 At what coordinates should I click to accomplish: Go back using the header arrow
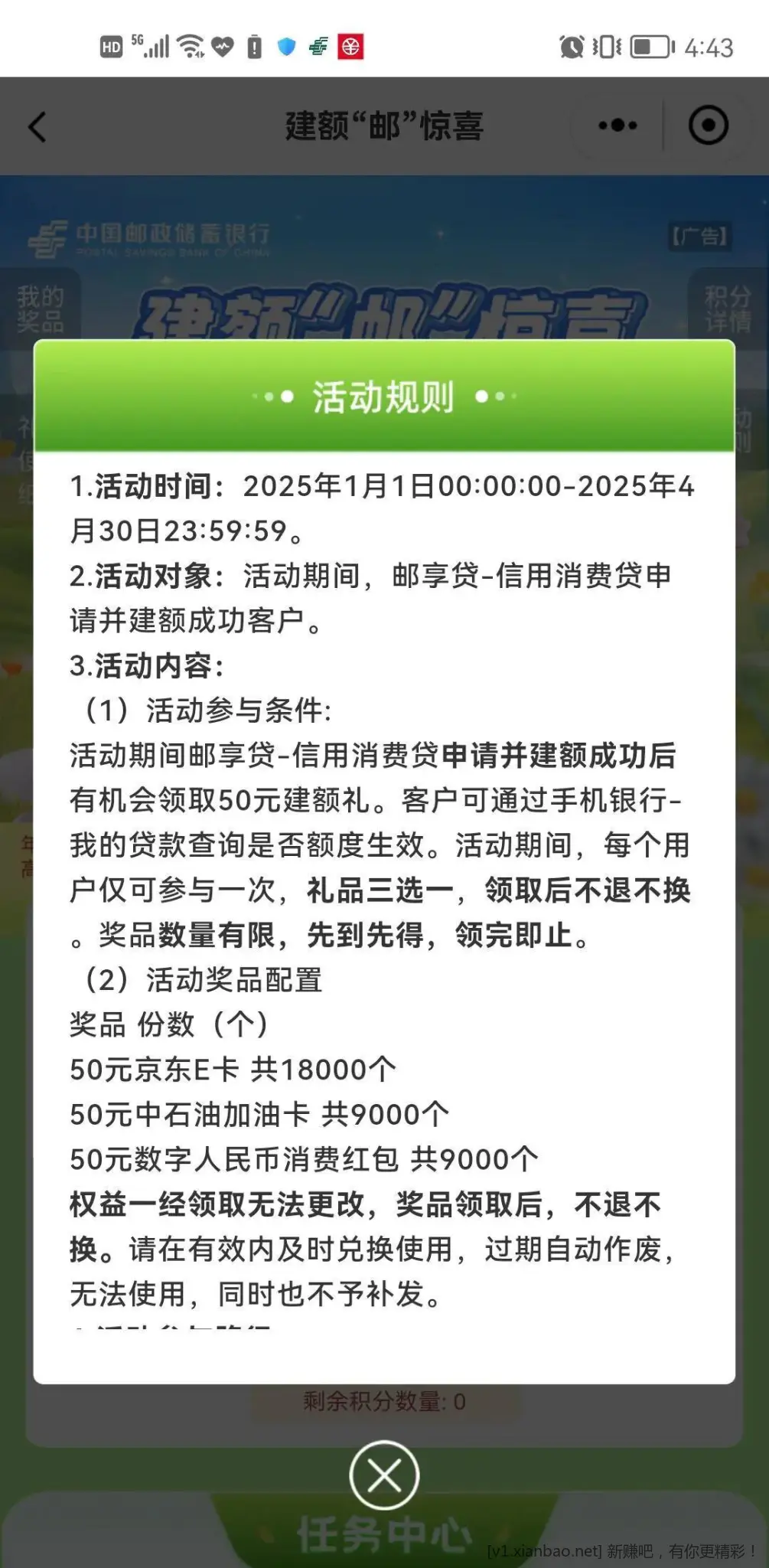coord(37,126)
